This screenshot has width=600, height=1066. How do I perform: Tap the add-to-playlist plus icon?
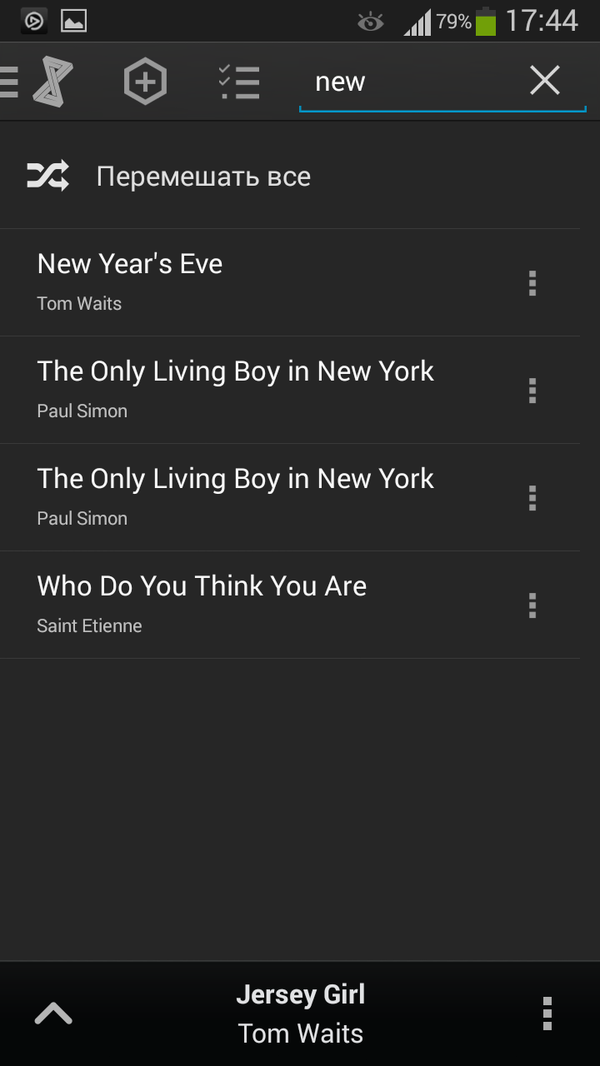[145, 82]
